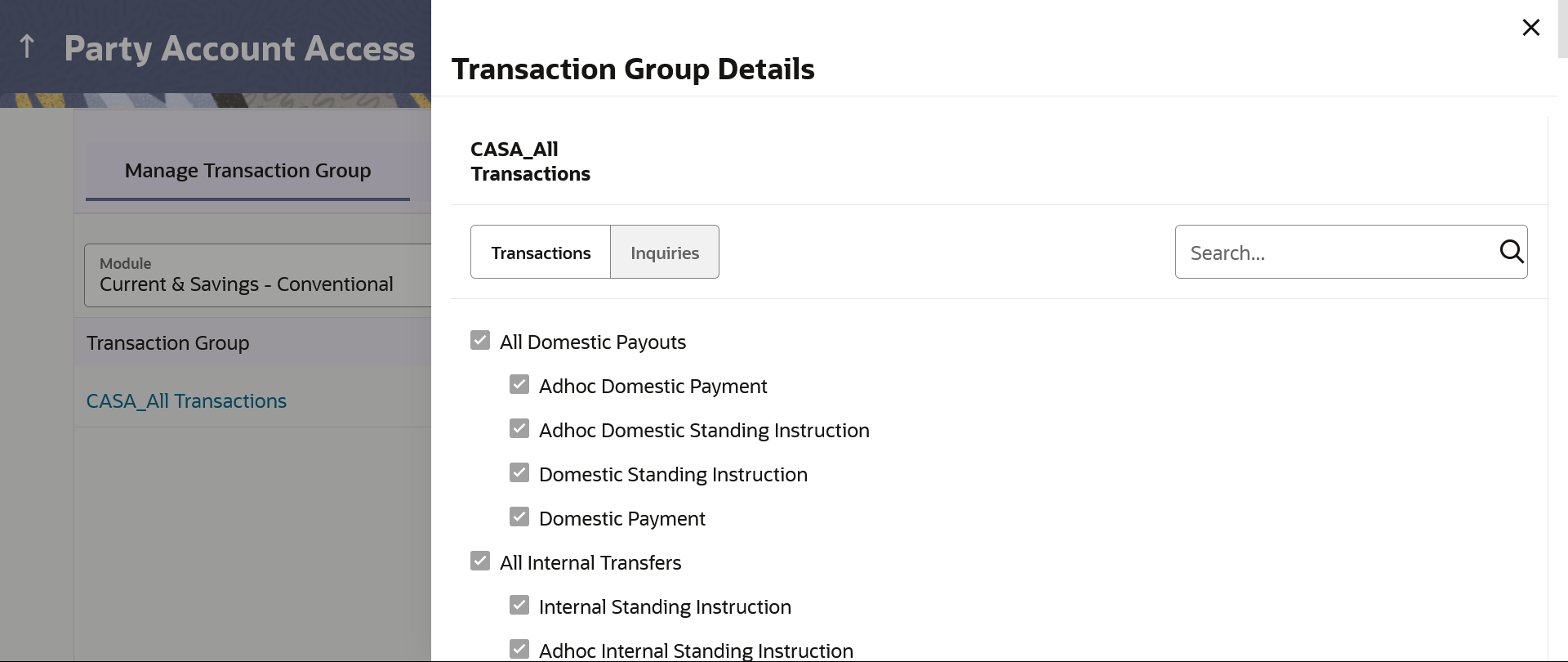Toggle the Domestic Payment checkbox
The image size is (1568, 662).
click(x=519, y=517)
